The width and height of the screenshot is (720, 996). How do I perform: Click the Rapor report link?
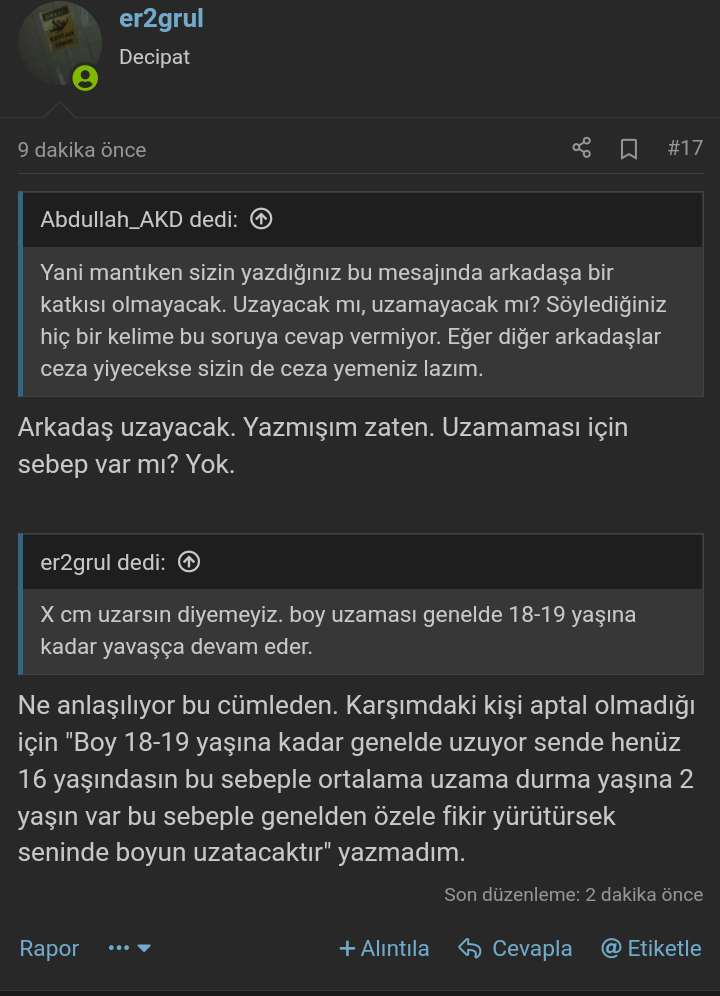[x=48, y=948]
